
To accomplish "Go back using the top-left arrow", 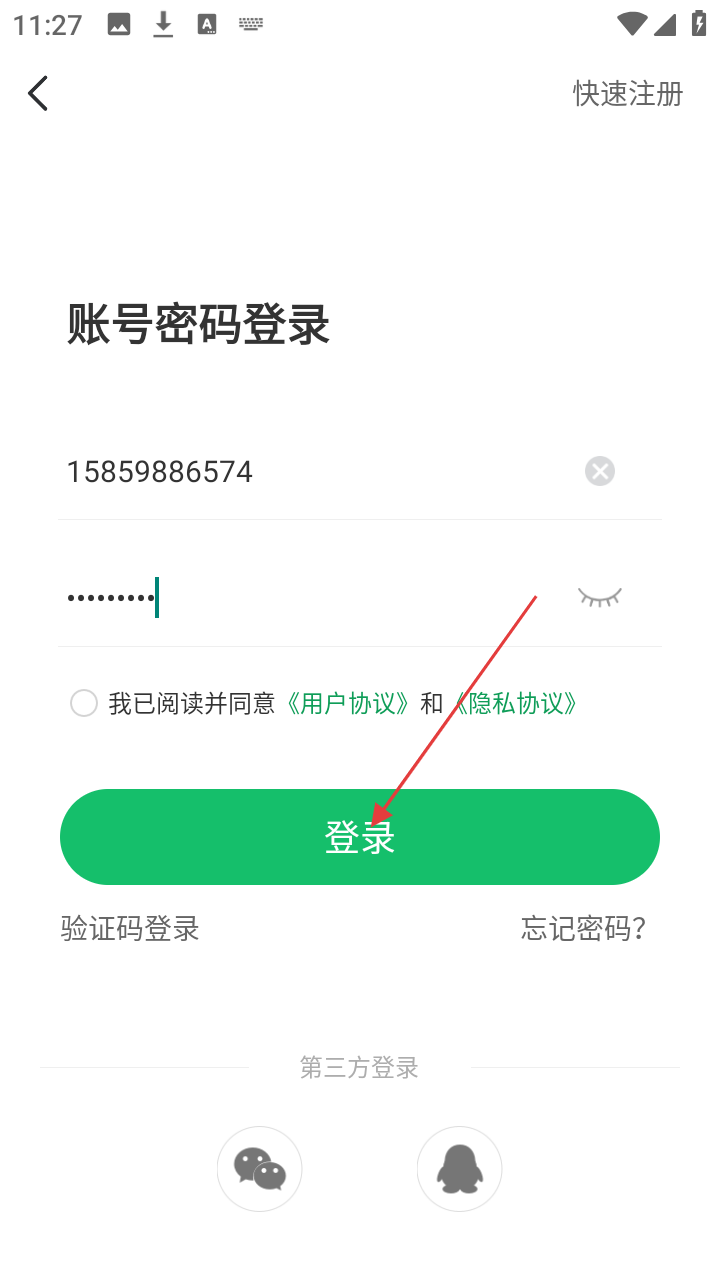I will (x=38, y=94).
